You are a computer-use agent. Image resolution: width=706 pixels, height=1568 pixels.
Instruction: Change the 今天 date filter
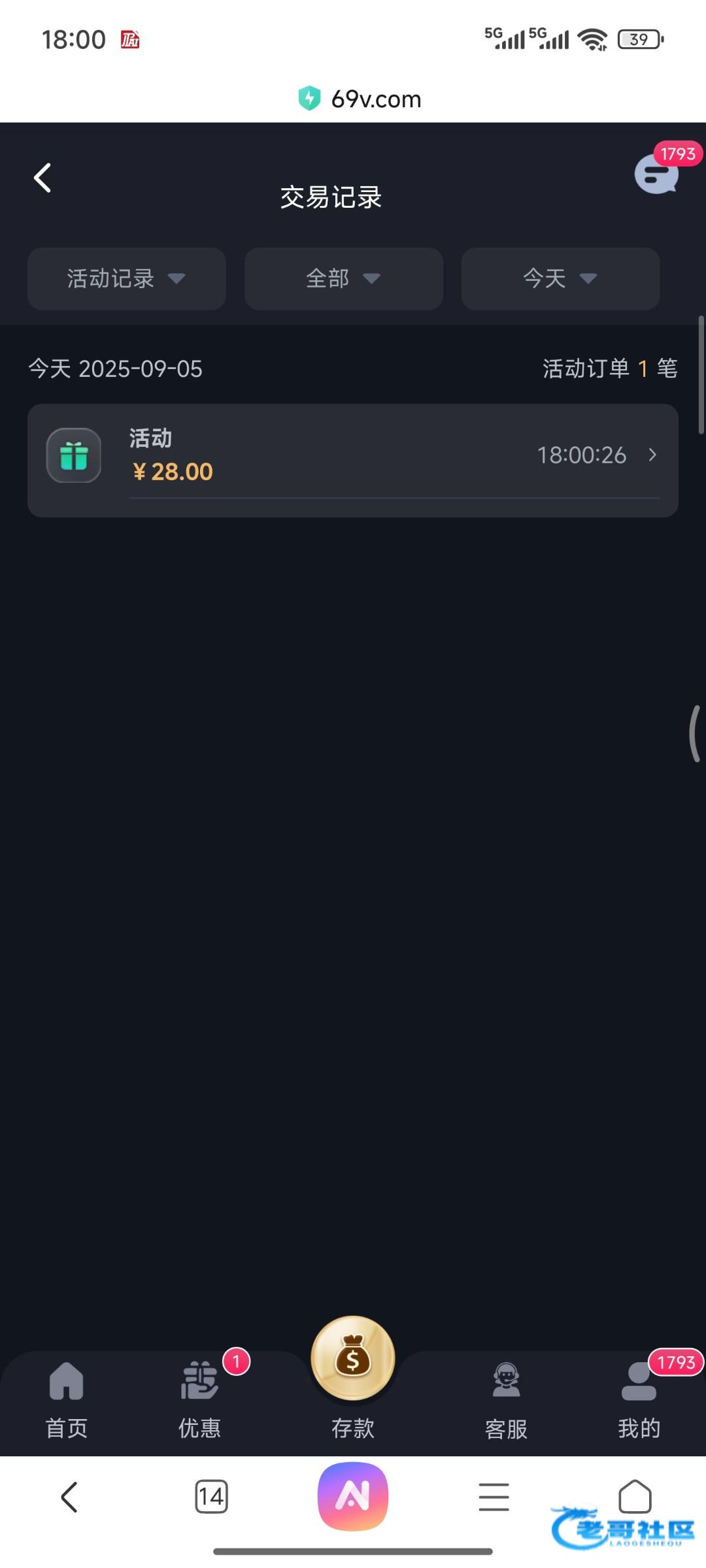(560, 278)
